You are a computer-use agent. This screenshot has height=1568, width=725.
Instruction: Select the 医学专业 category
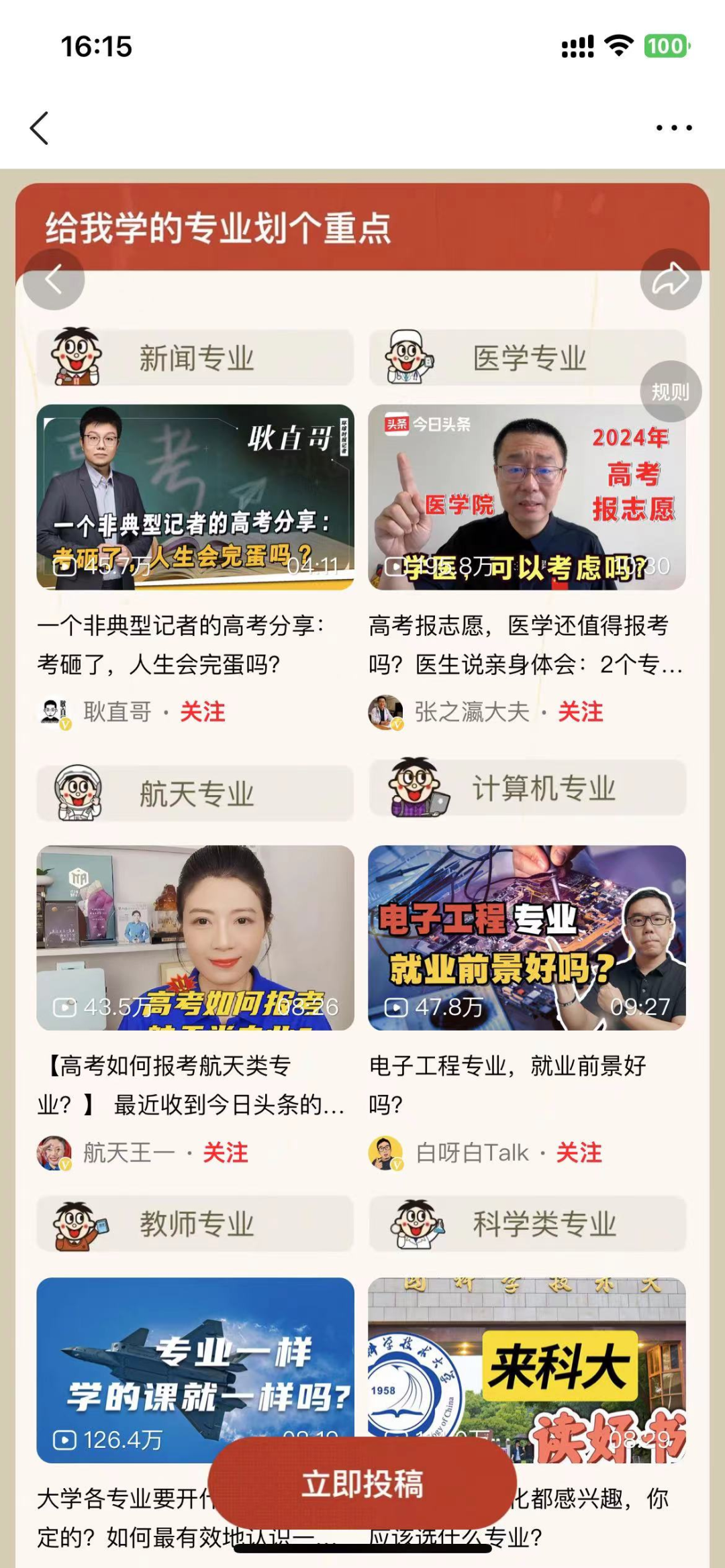(528, 358)
